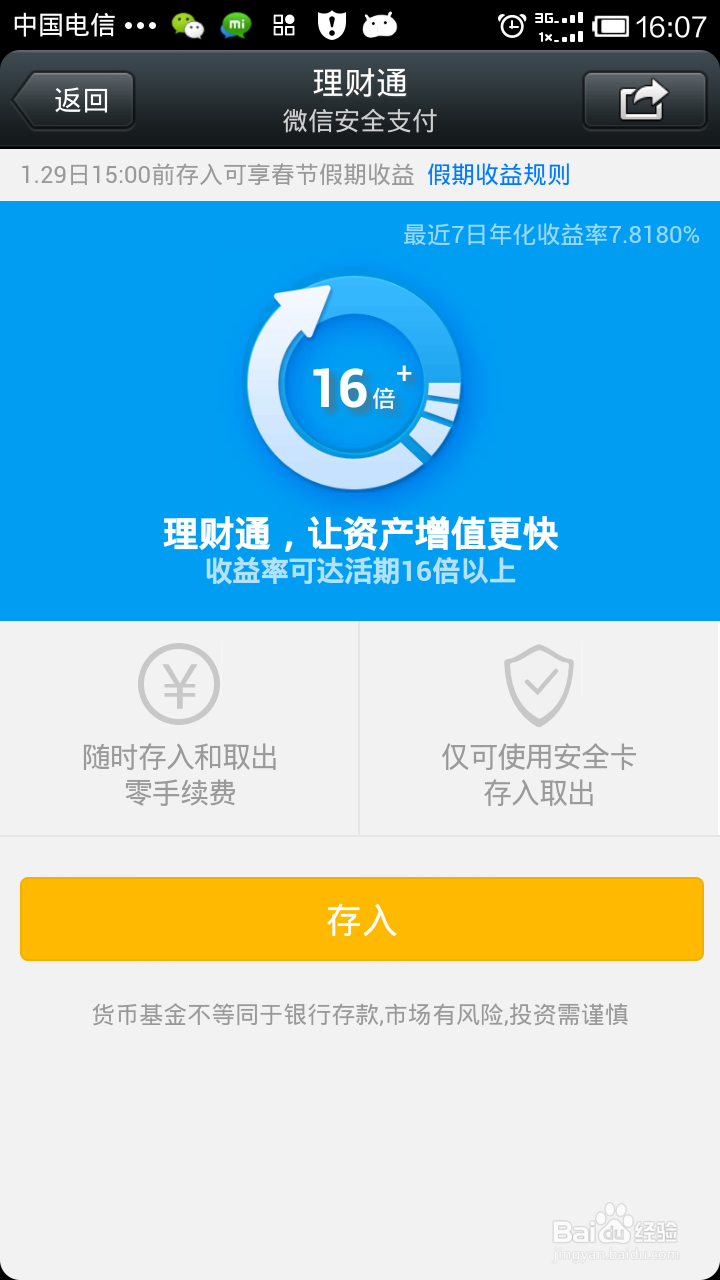Tap the share icon in top right

[x=645, y=100]
